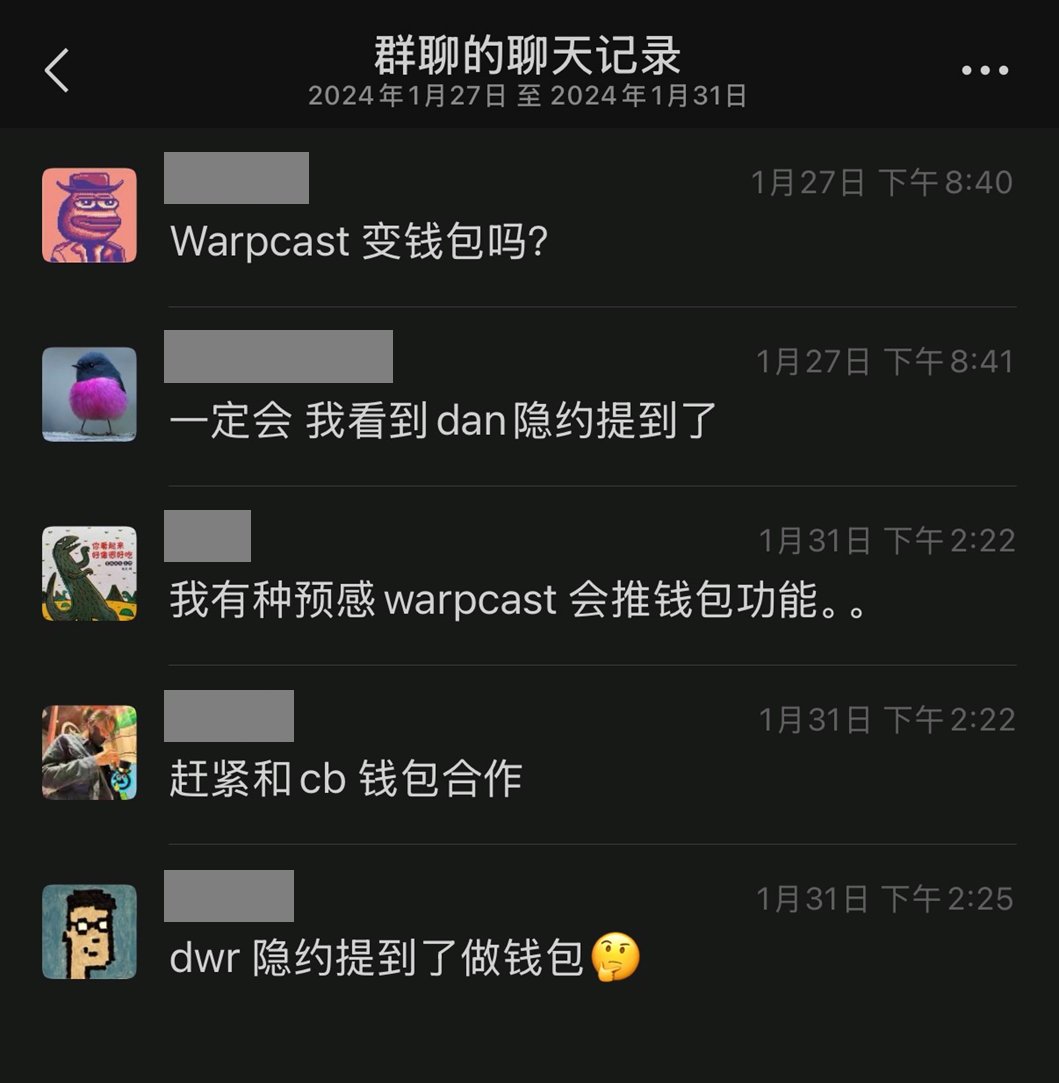Select the green dinosaur avatar
The width and height of the screenshot is (1059, 1083).
[89, 572]
